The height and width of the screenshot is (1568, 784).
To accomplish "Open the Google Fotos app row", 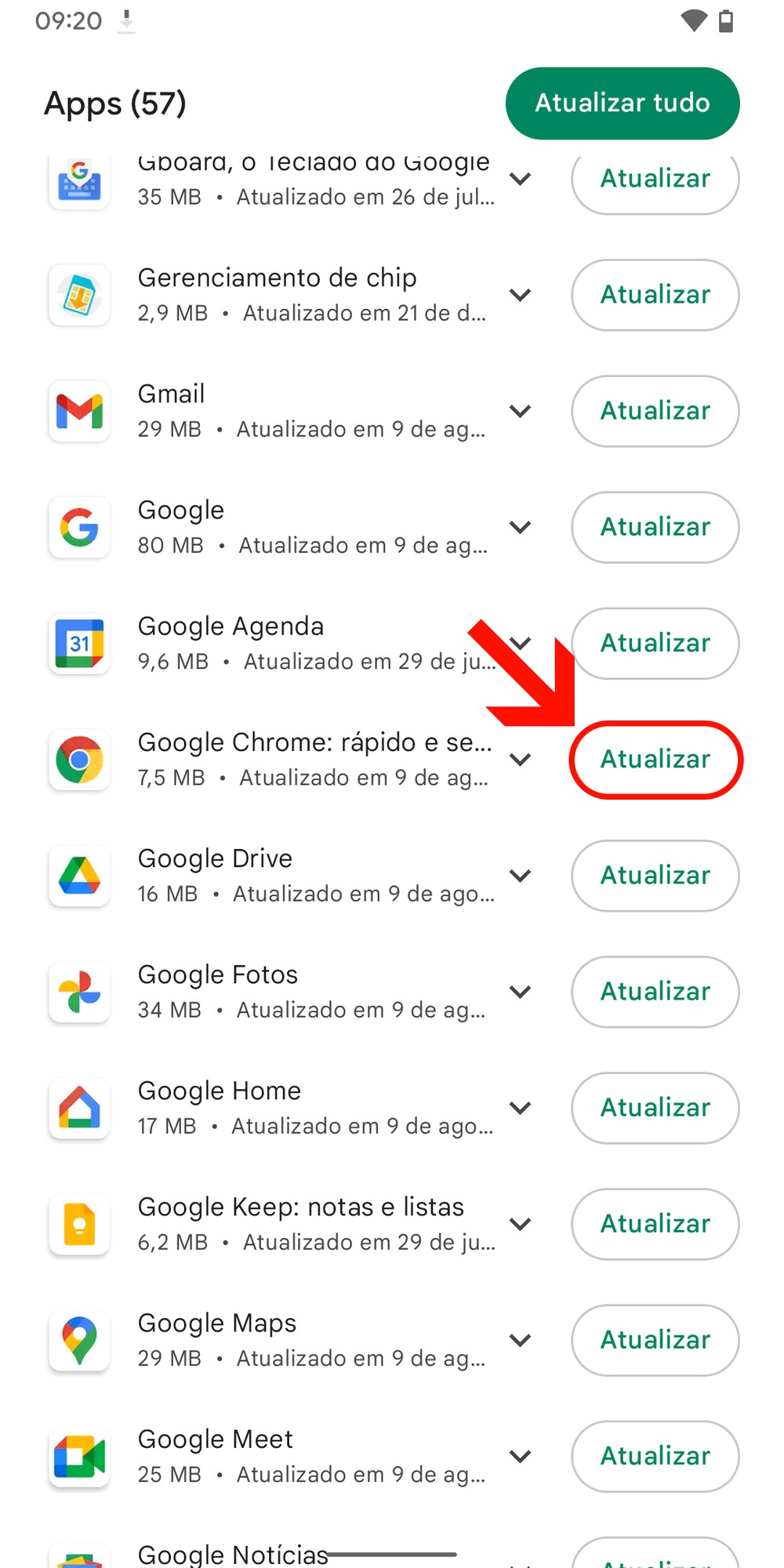I will [274, 992].
